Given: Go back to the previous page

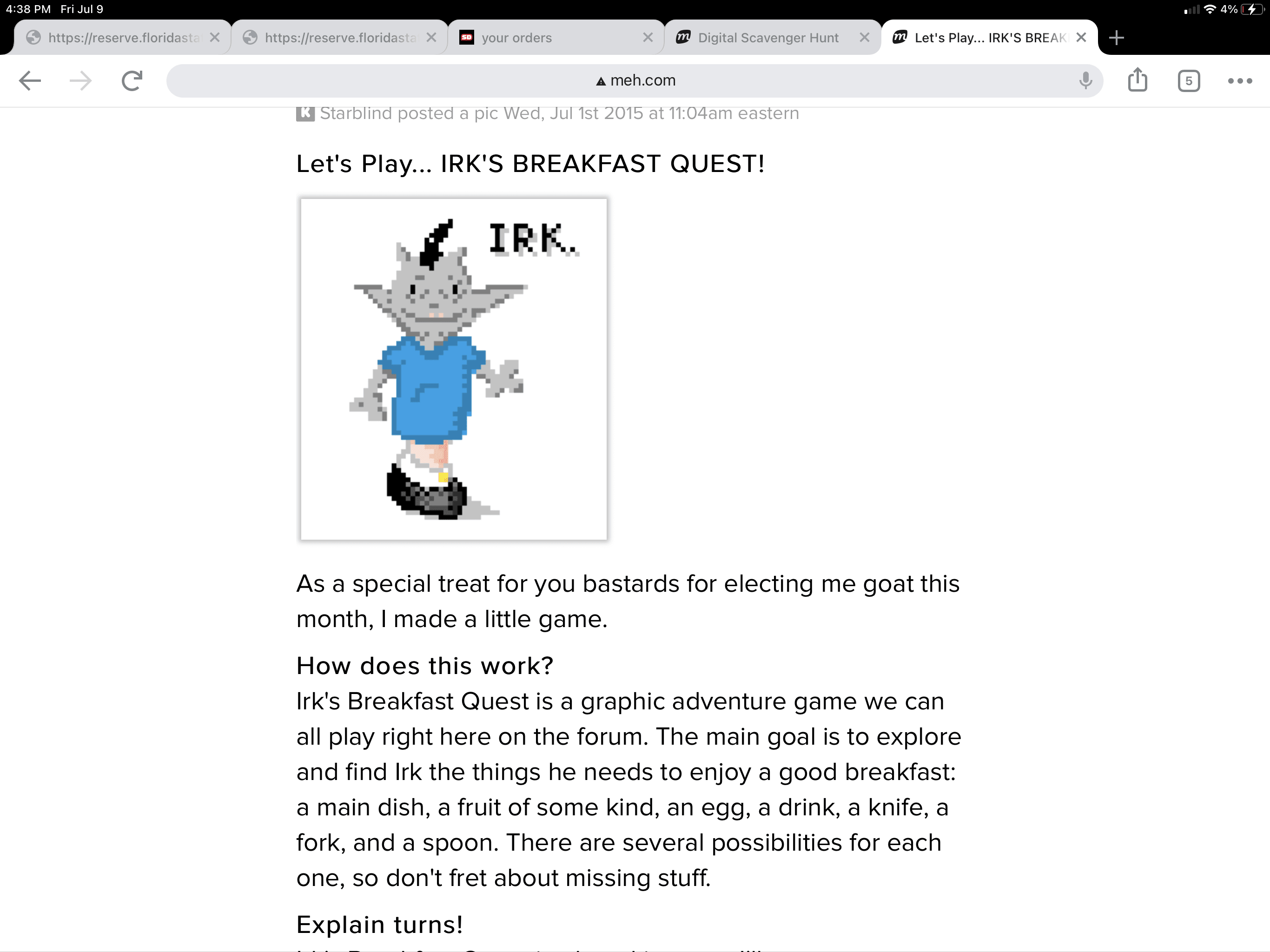Looking at the screenshot, I should 30,81.
